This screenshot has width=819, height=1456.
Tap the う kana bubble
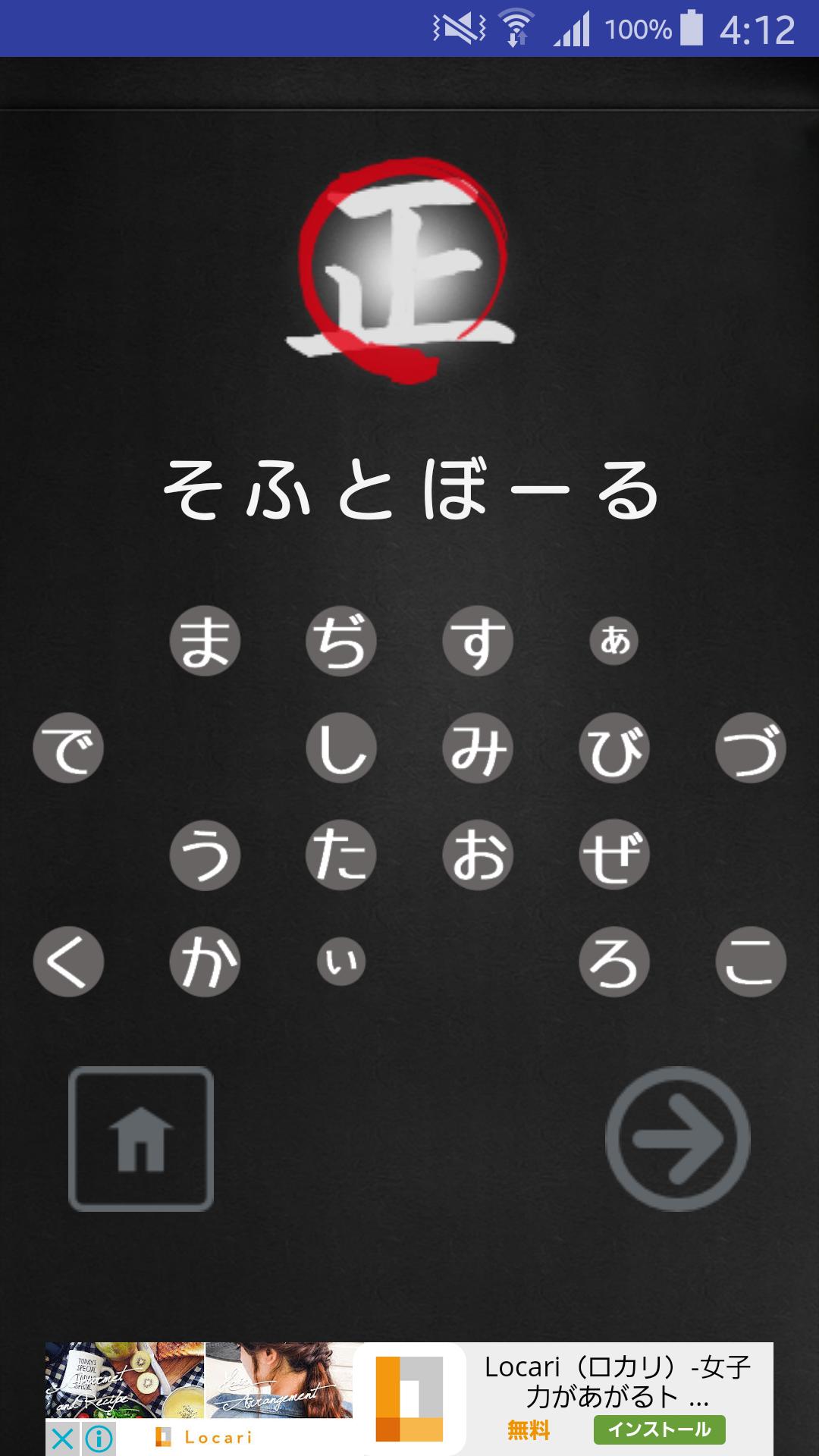tap(205, 855)
